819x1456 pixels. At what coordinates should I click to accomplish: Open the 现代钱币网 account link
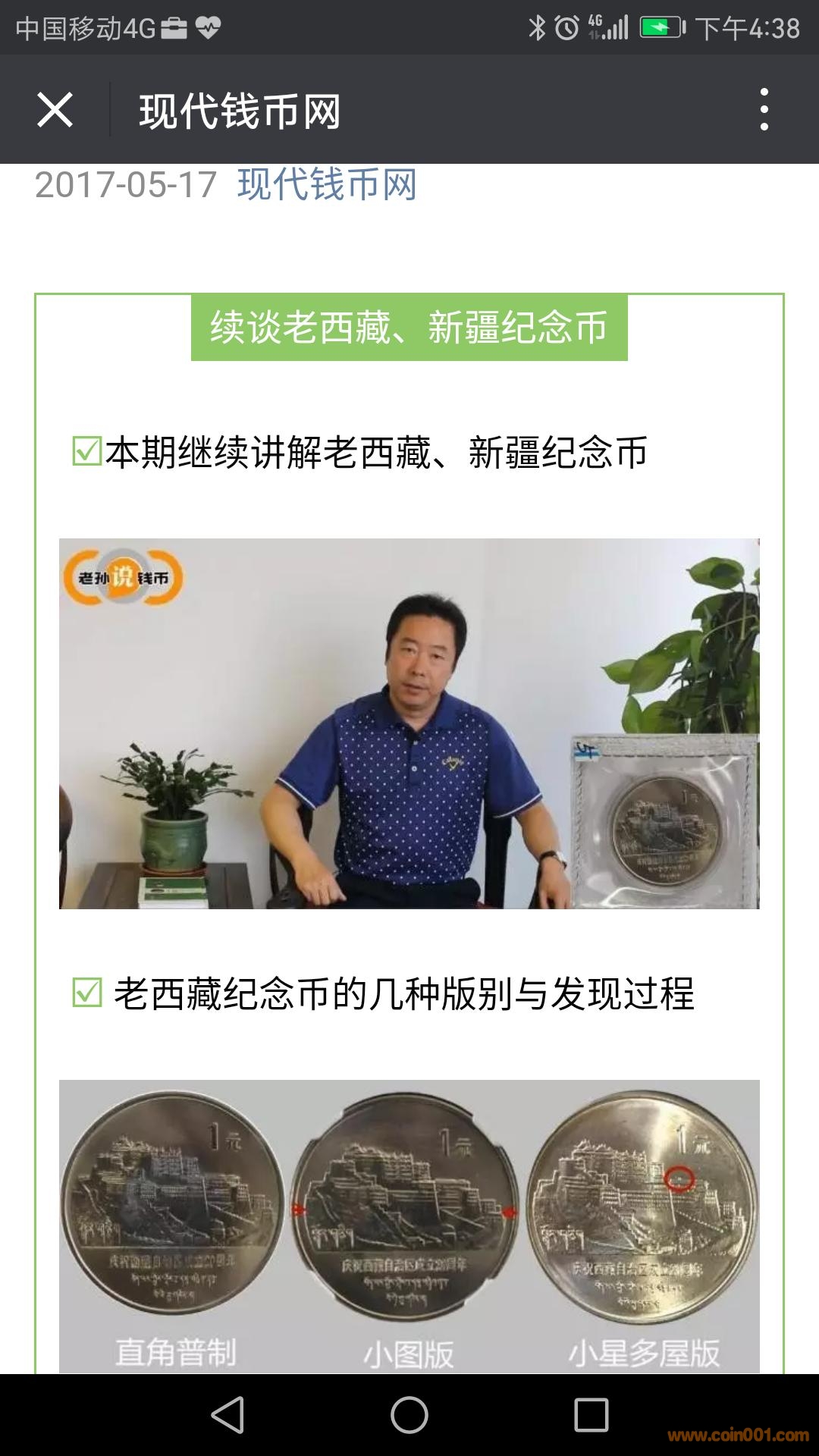[x=327, y=184]
